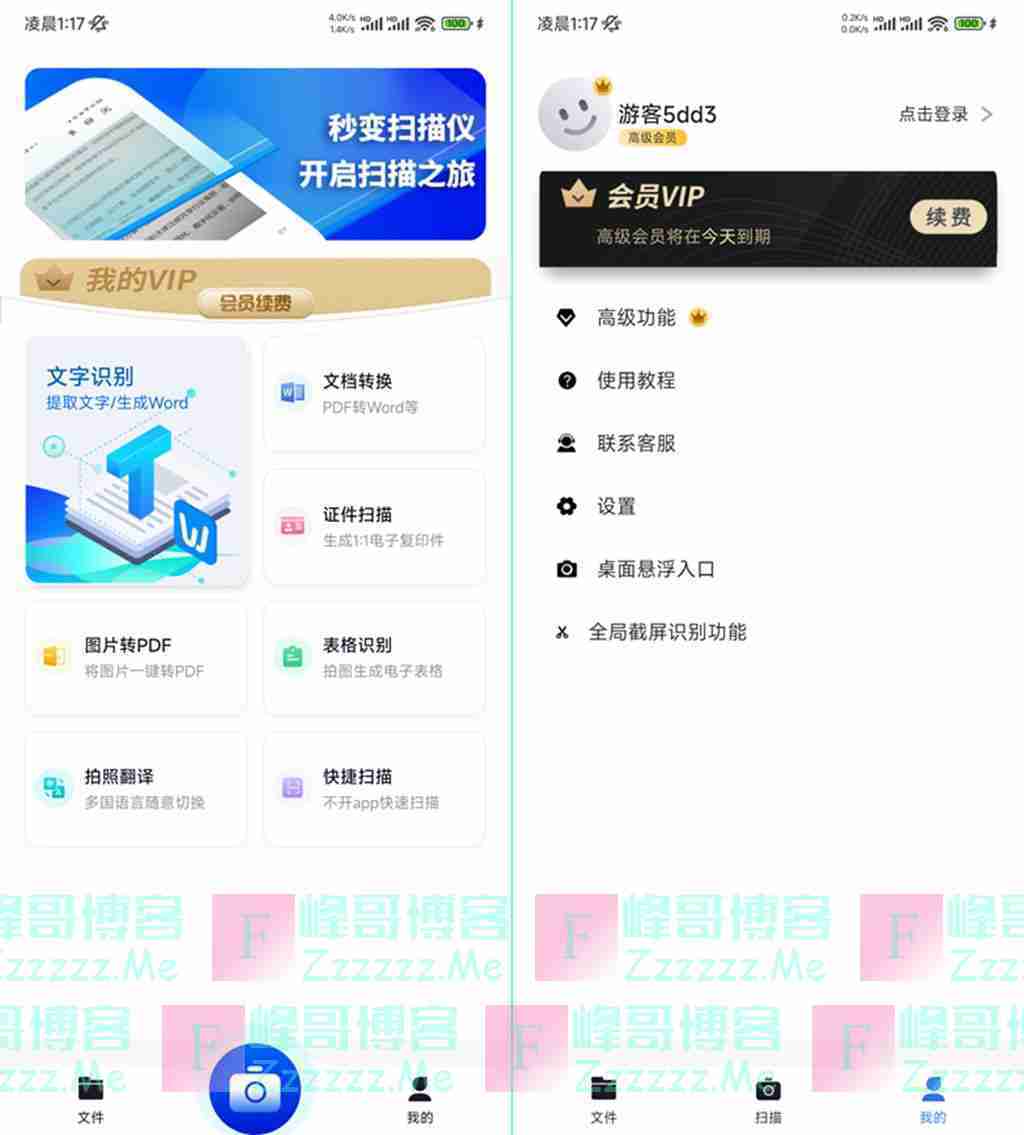Open the 文字识别 text recognition card
Image resolution: width=1024 pixels, height=1135 pixels.
pyautogui.click(x=137, y=461)
